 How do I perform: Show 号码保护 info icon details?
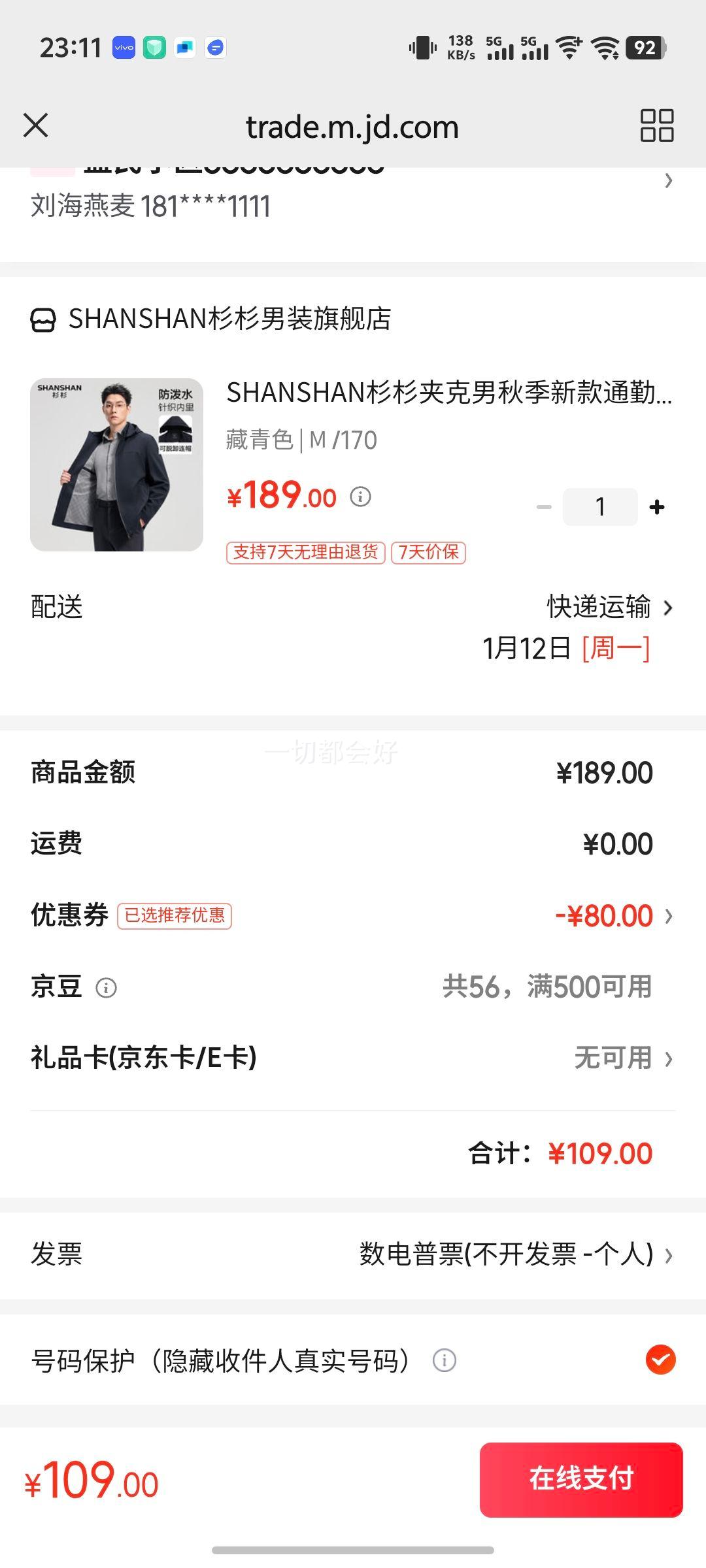click(x=445, y=1361)
